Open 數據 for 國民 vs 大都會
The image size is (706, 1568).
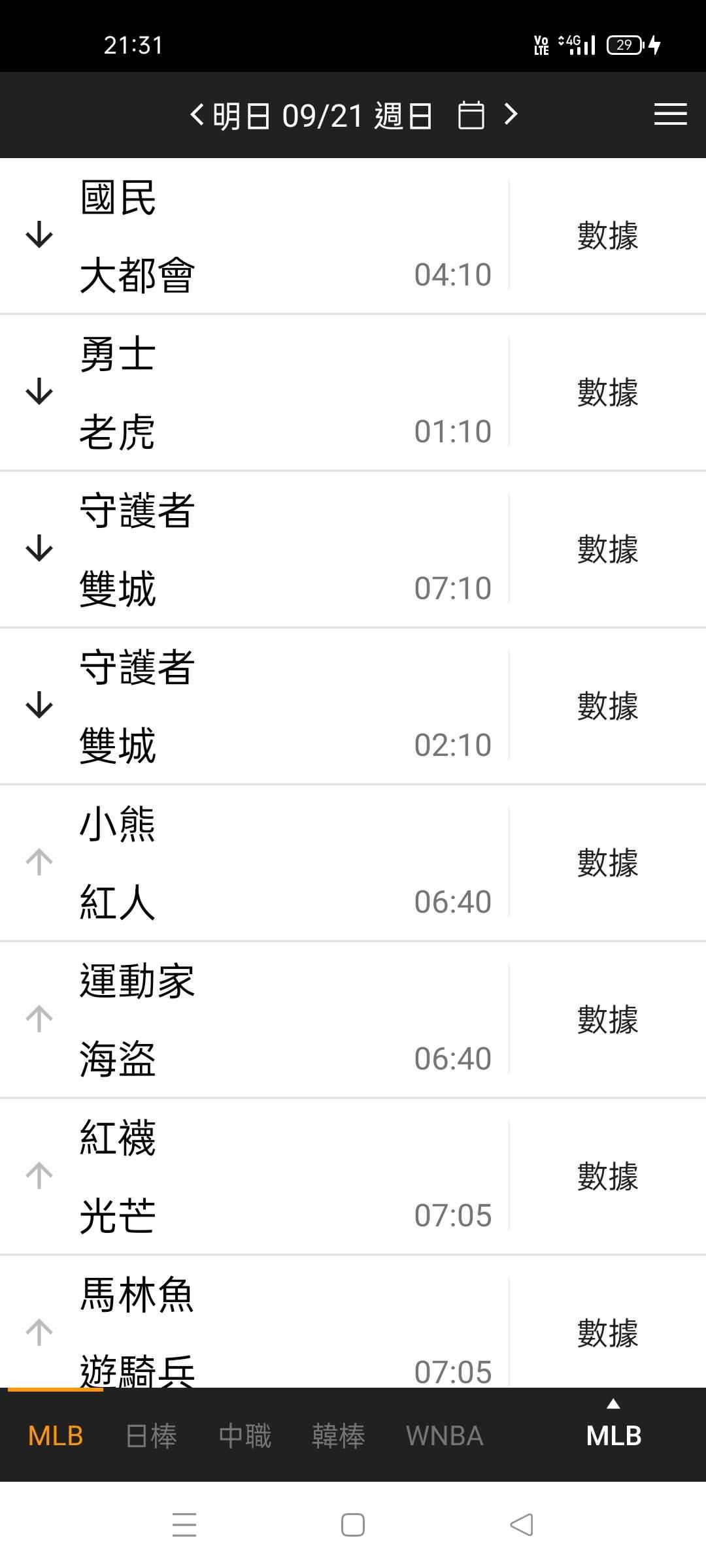(608, 235)
